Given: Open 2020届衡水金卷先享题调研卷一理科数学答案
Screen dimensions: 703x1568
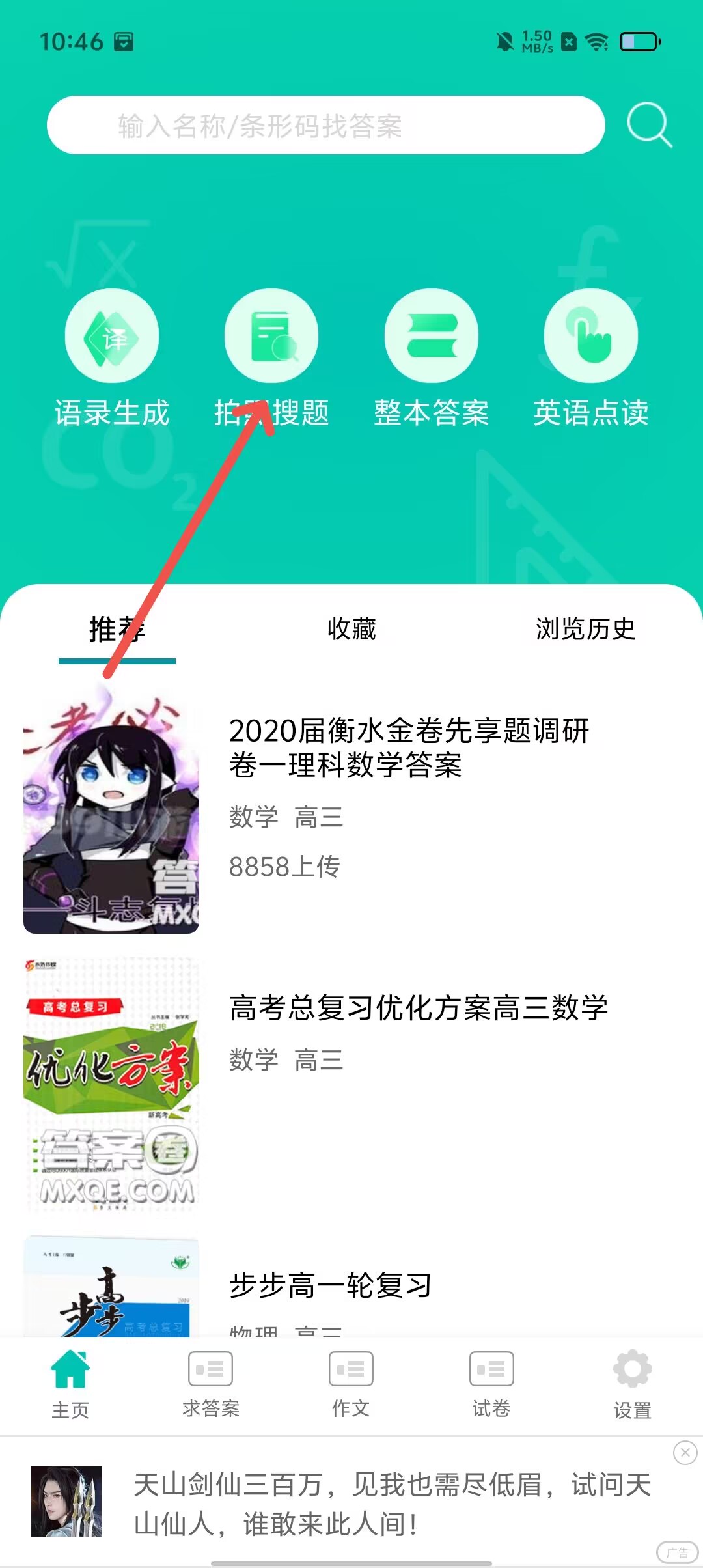Looking at the screenshot, I should coord(409,748).
